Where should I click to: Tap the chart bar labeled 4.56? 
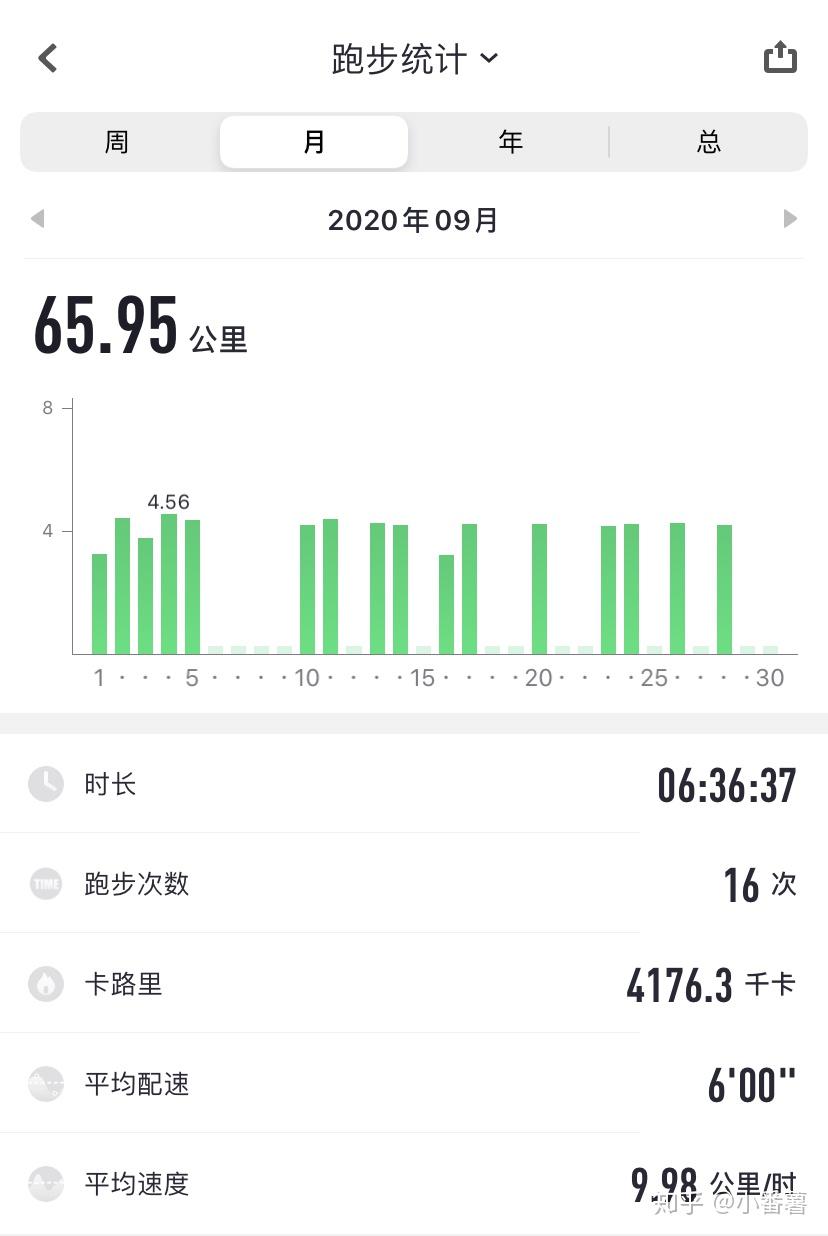point(169,584)
